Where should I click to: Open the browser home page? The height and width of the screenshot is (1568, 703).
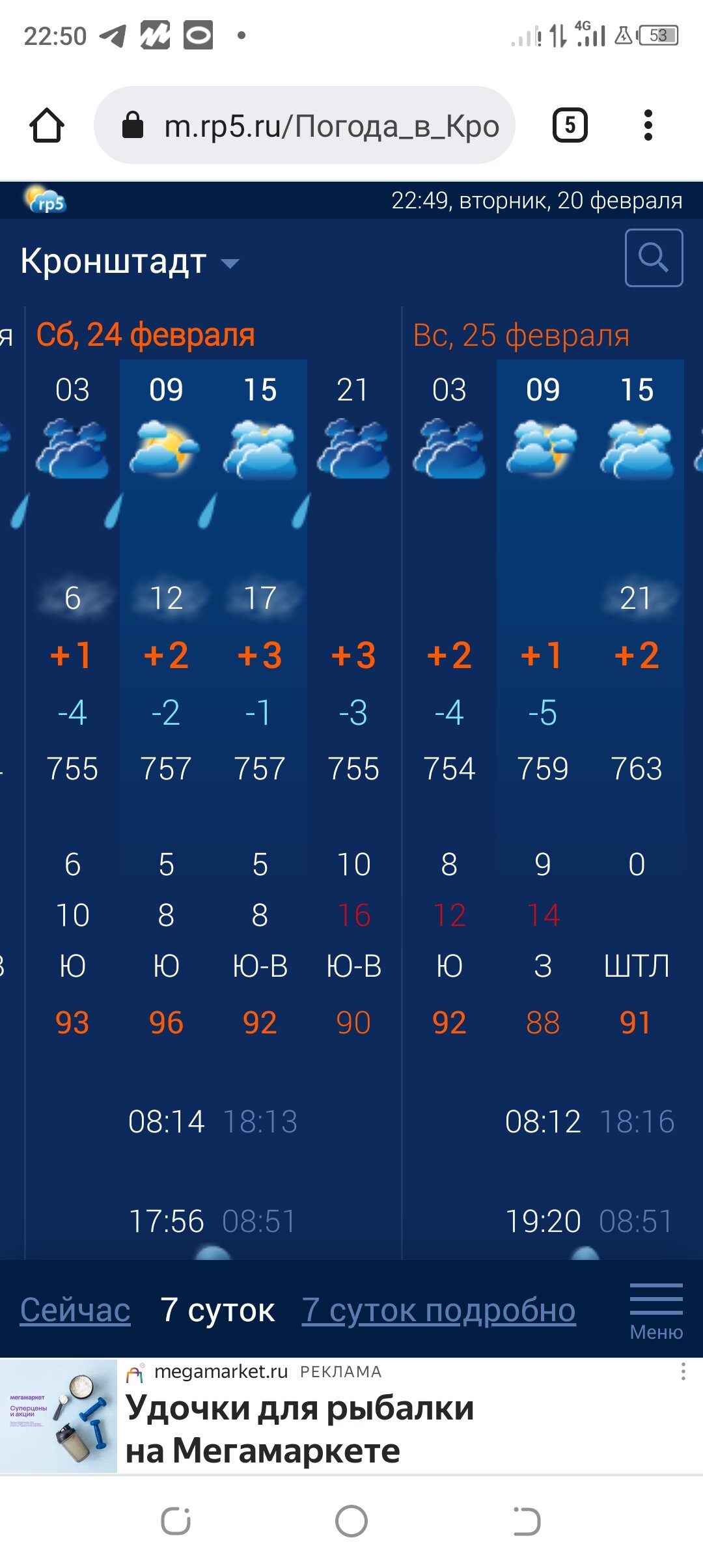[47, 125]
